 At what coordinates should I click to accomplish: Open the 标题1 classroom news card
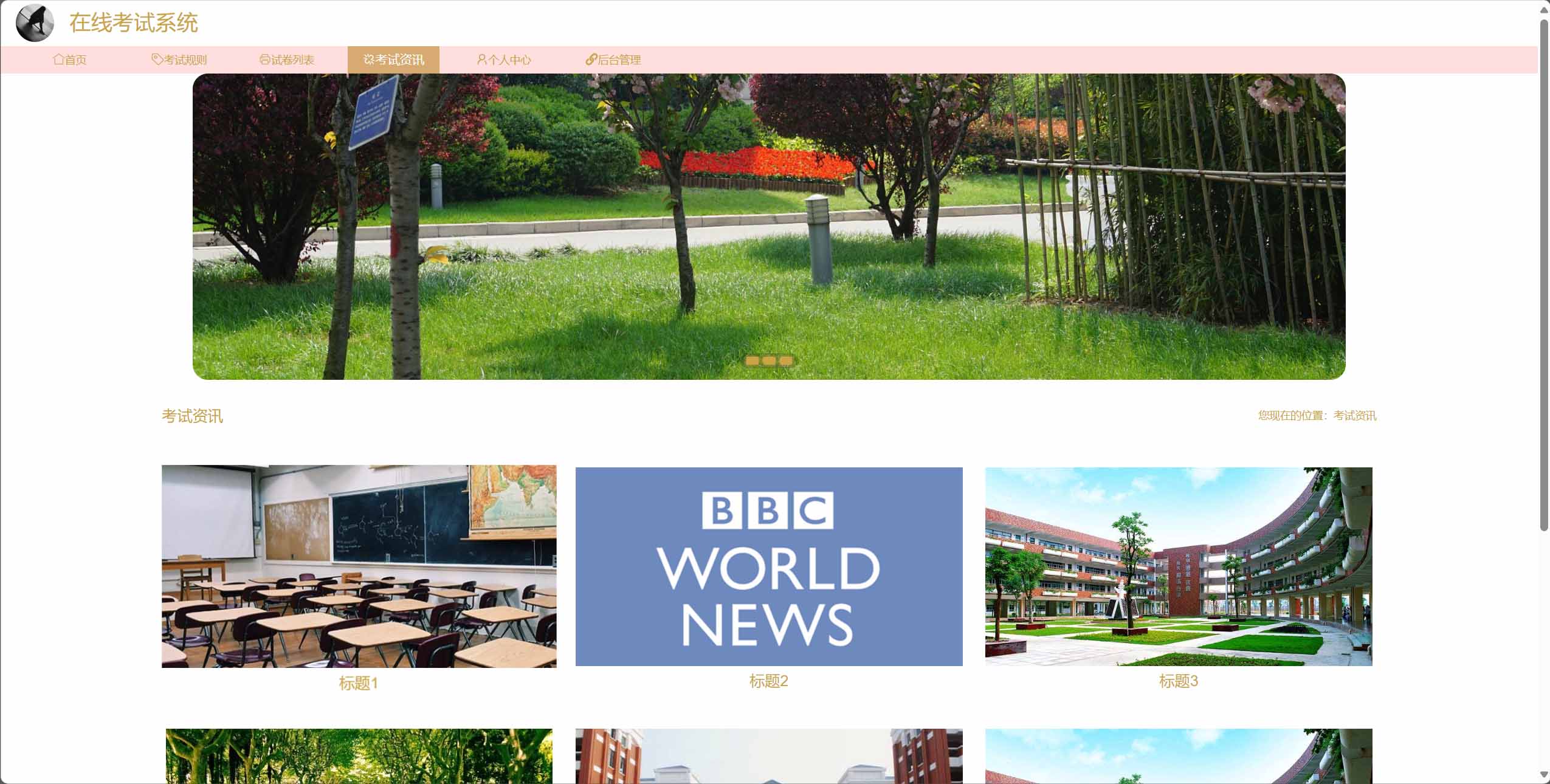coord(359,566)
